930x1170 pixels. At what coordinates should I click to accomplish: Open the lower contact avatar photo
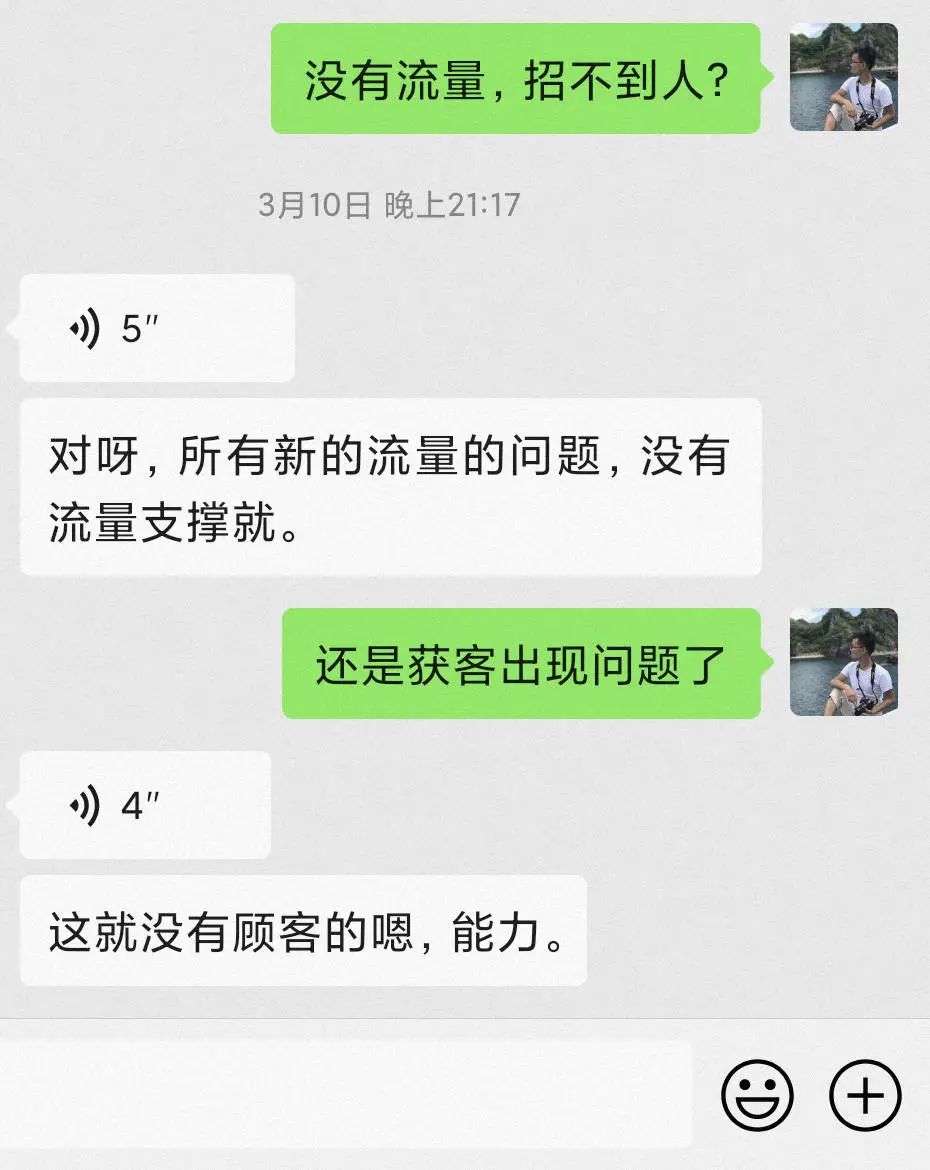(847, 665)
